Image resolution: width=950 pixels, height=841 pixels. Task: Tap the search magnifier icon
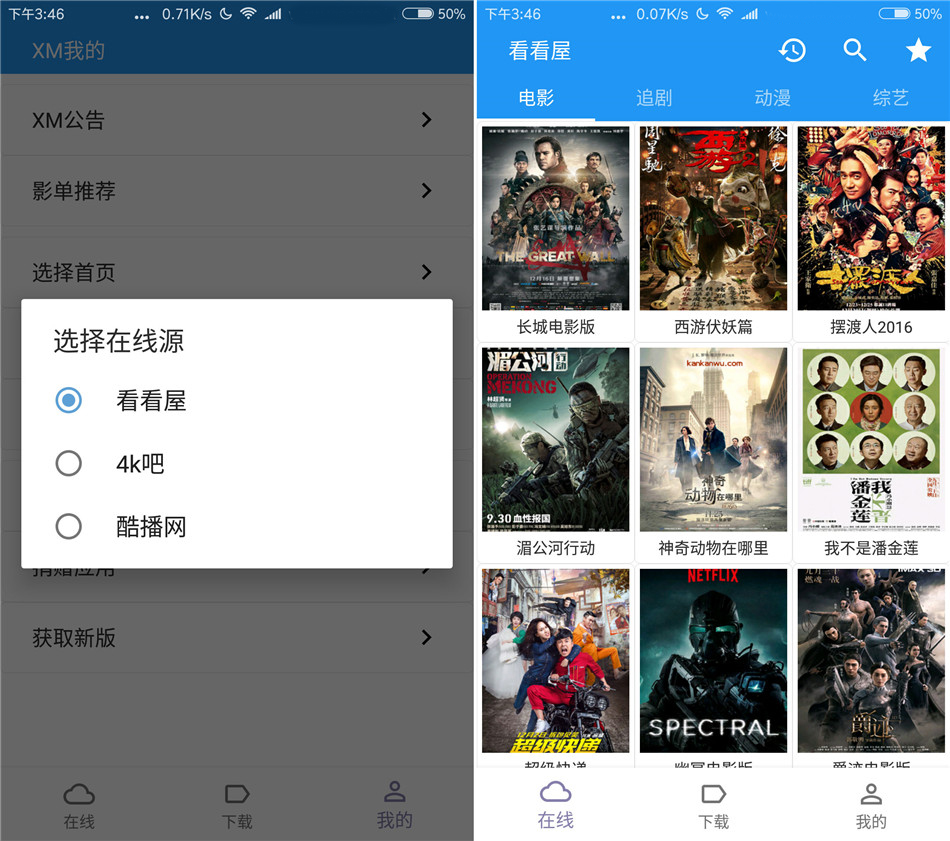855,50
